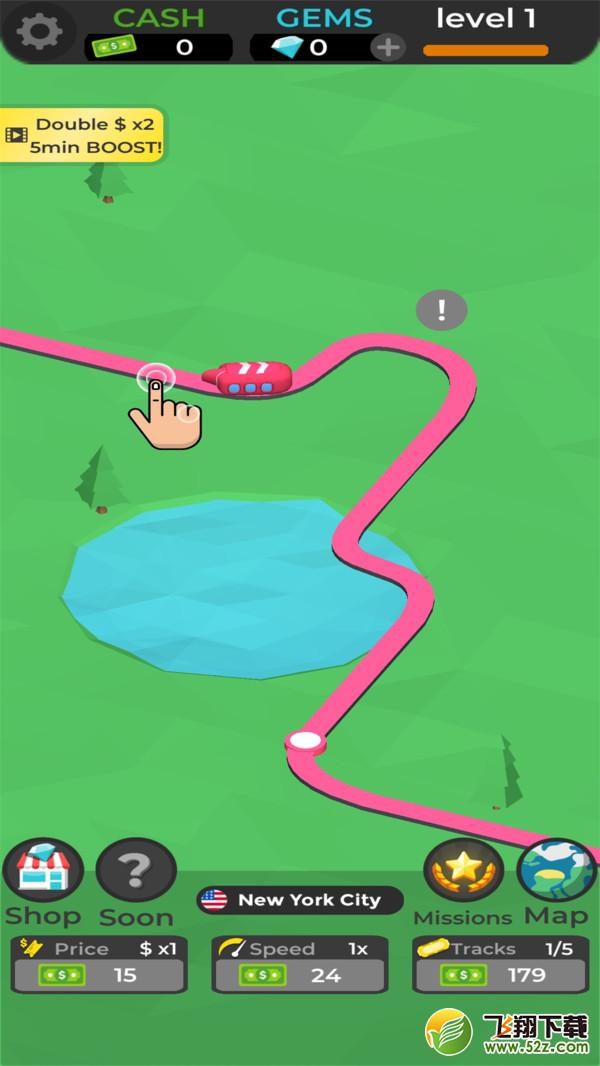
Task: Open Missions
Action: coord(463,882)
